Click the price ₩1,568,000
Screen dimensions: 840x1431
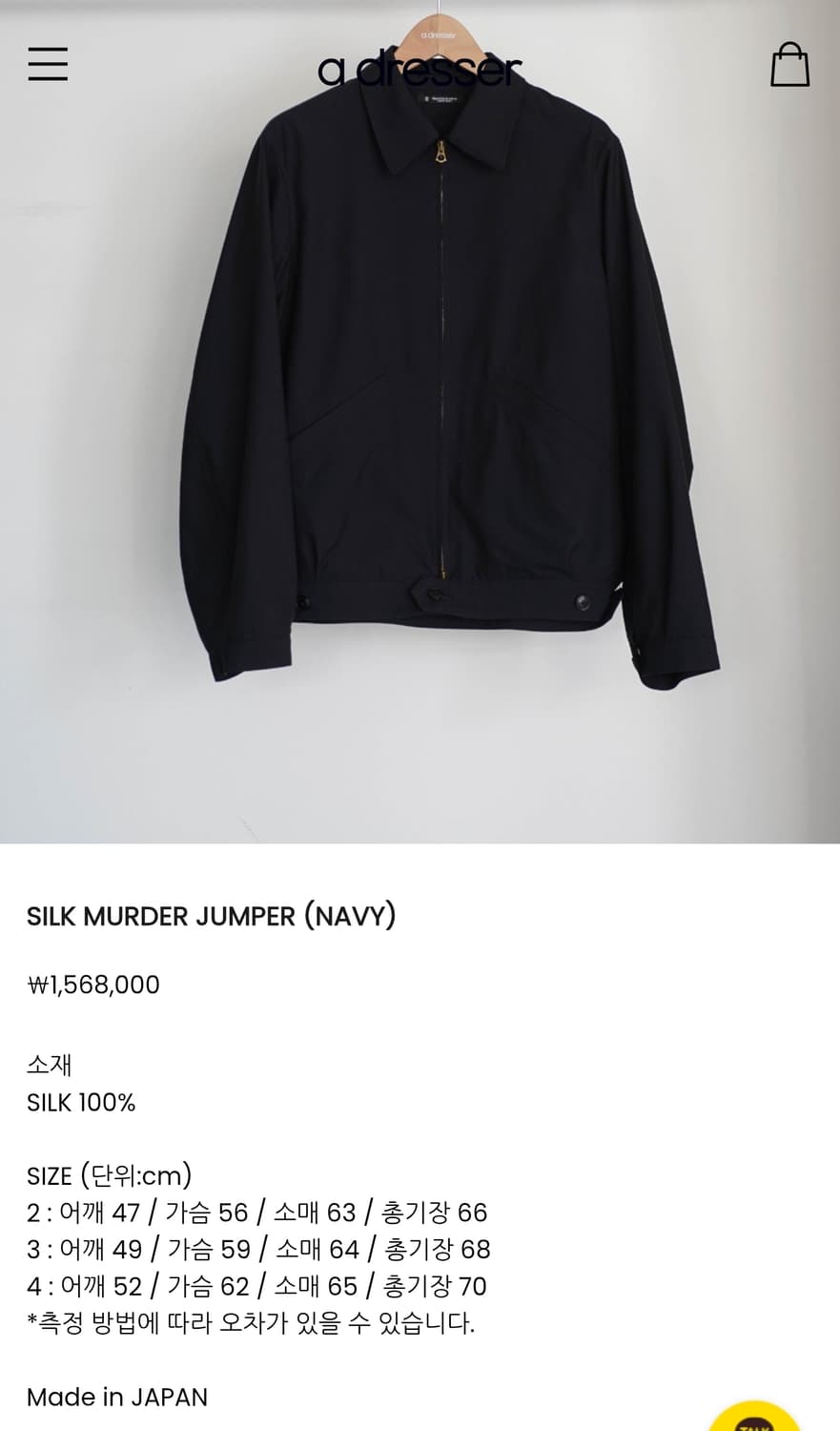tap(93, 985)
